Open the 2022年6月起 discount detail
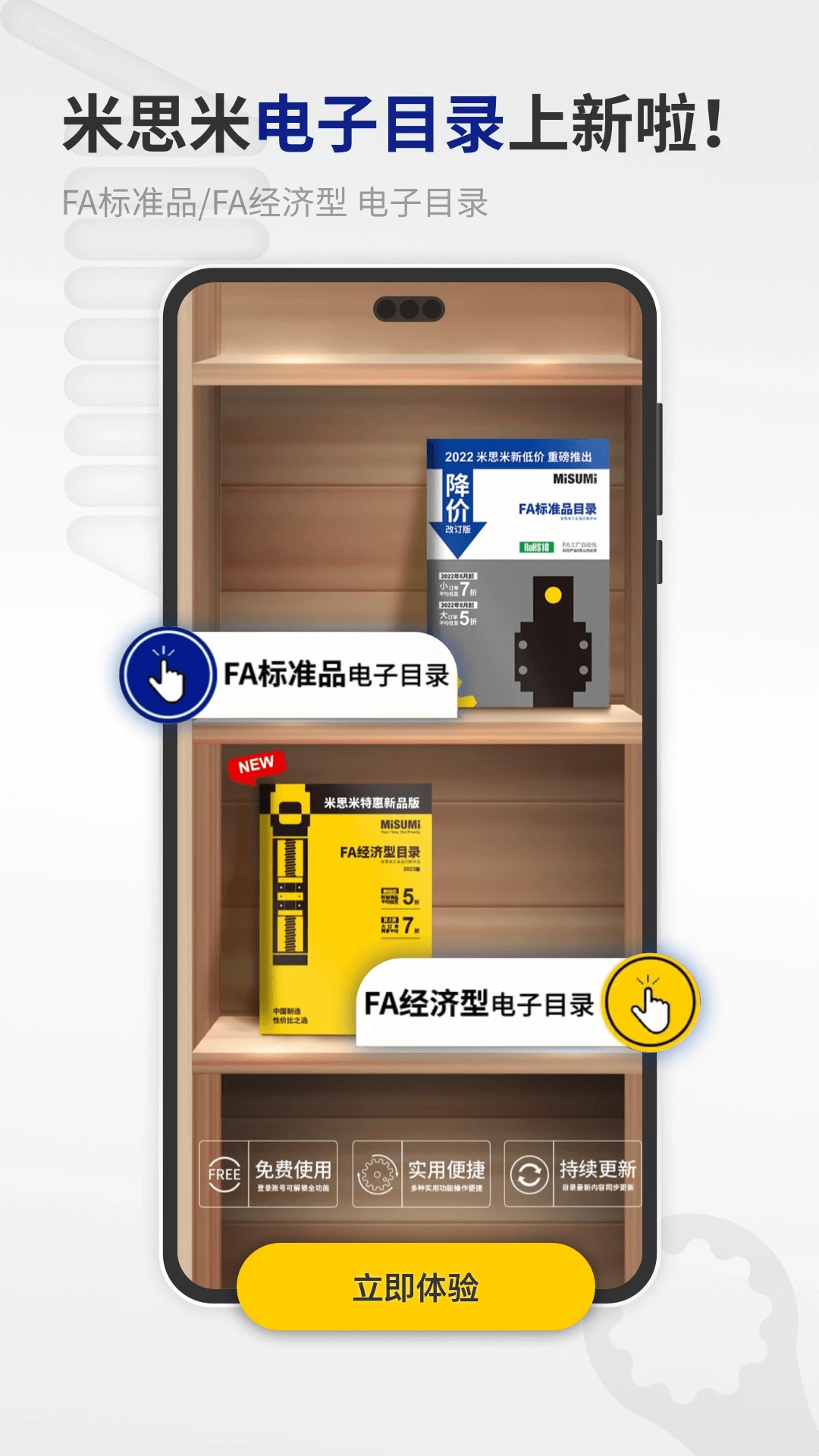The image size is (819, 1456). pos(458,577)
